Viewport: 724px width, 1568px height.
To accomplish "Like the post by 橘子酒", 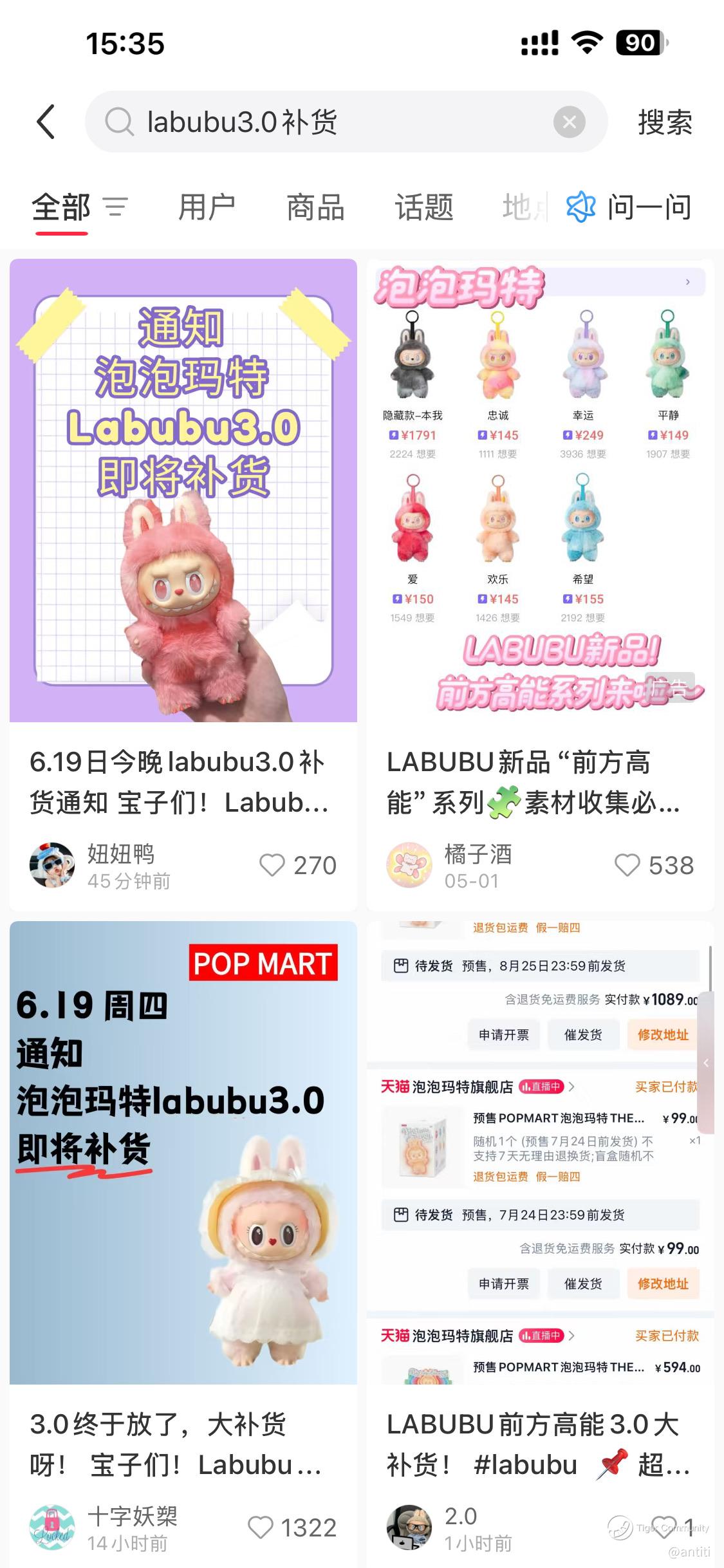I will (627, 865).
